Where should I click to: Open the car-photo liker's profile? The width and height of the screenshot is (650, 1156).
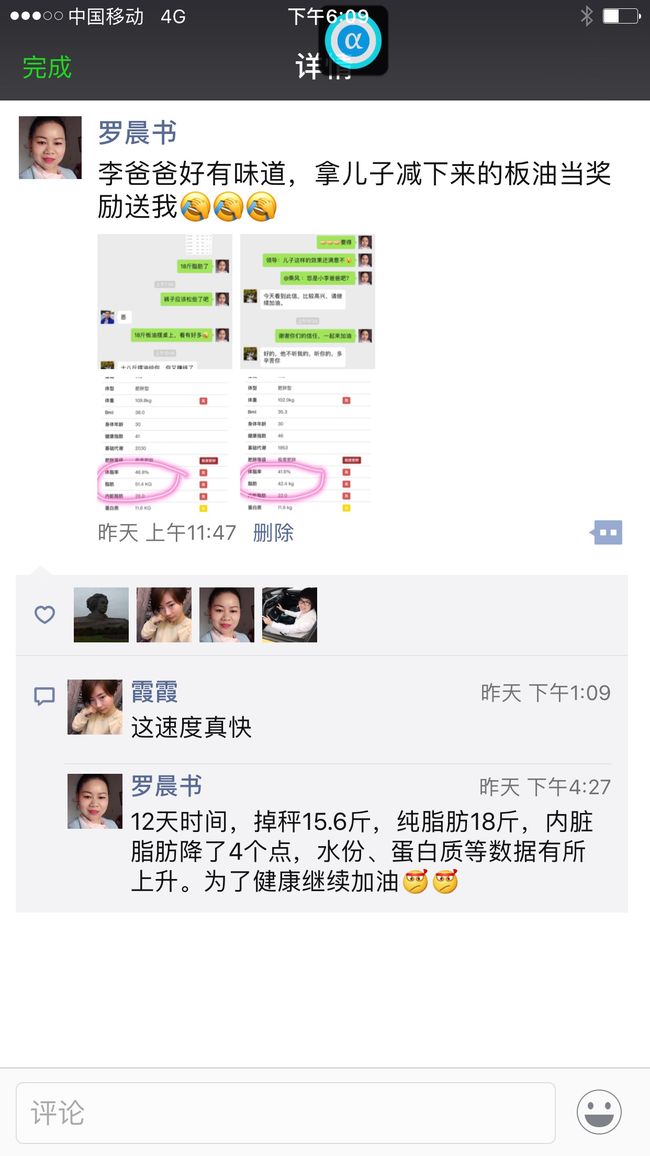(x=290, y=615)
